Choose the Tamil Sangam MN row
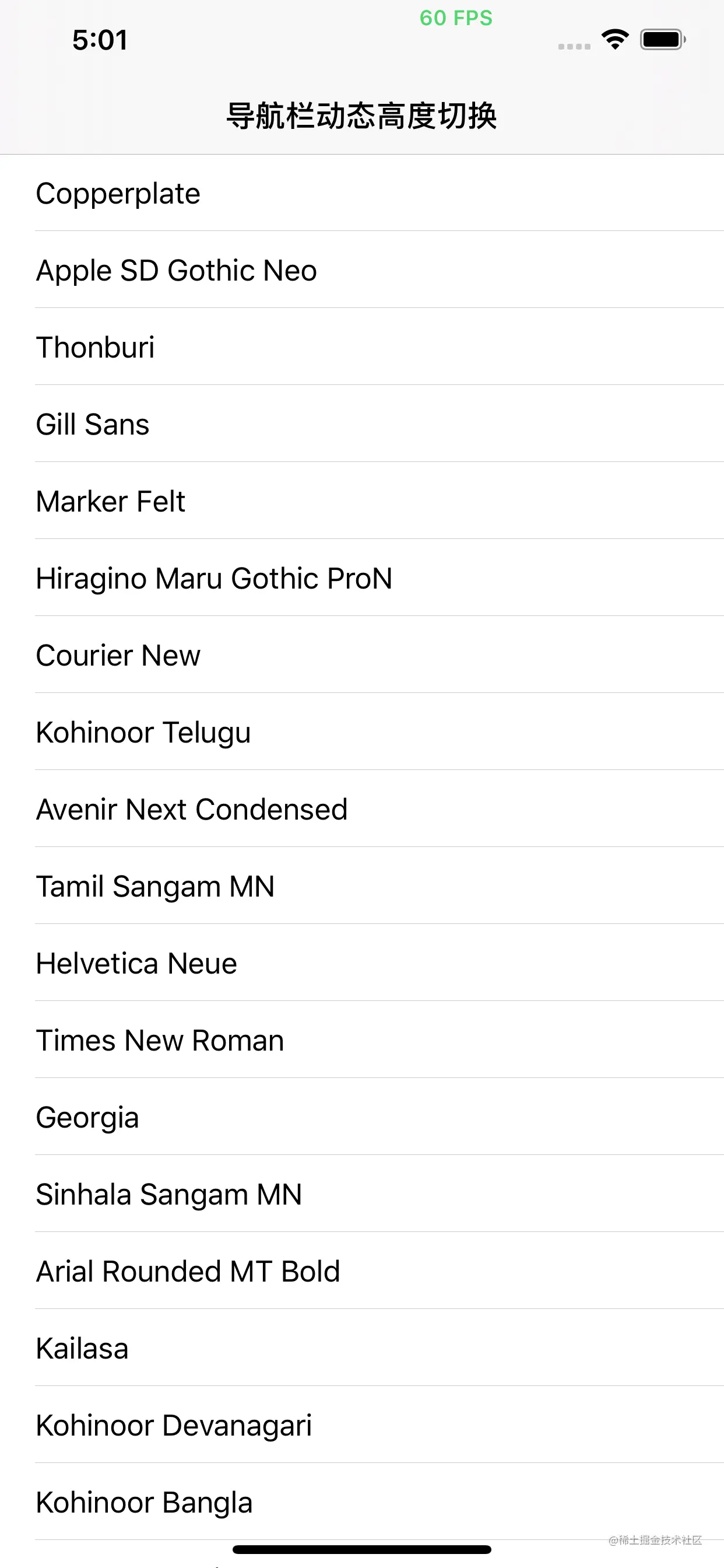Viewport: 724px width, 1568px height. 155,886
